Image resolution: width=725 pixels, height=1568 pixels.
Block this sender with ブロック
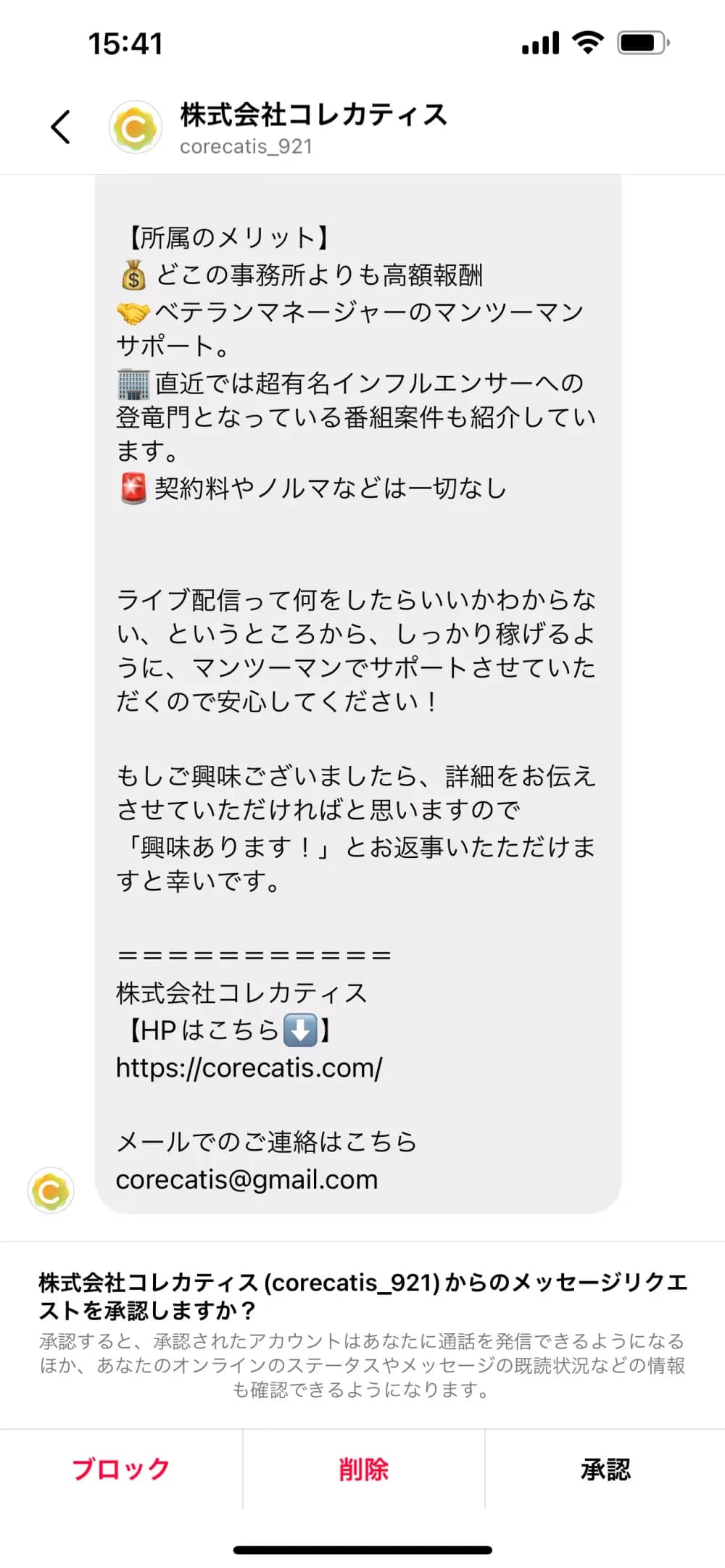coord(121,1469)
